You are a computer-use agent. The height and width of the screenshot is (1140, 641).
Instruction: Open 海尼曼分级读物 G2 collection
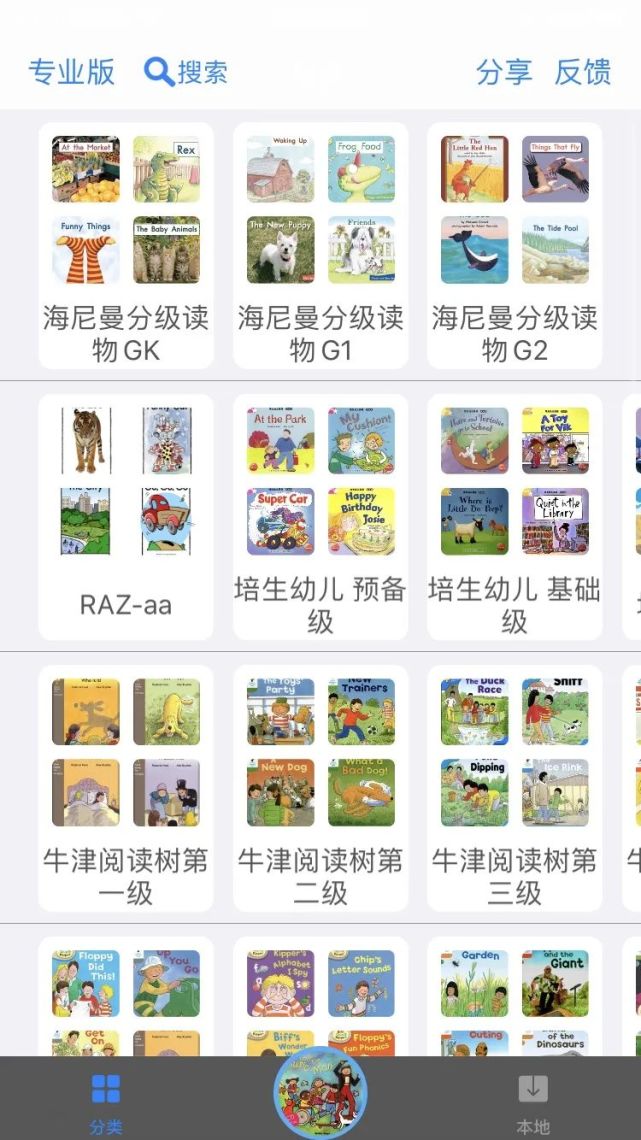click(x=514, y=246)
